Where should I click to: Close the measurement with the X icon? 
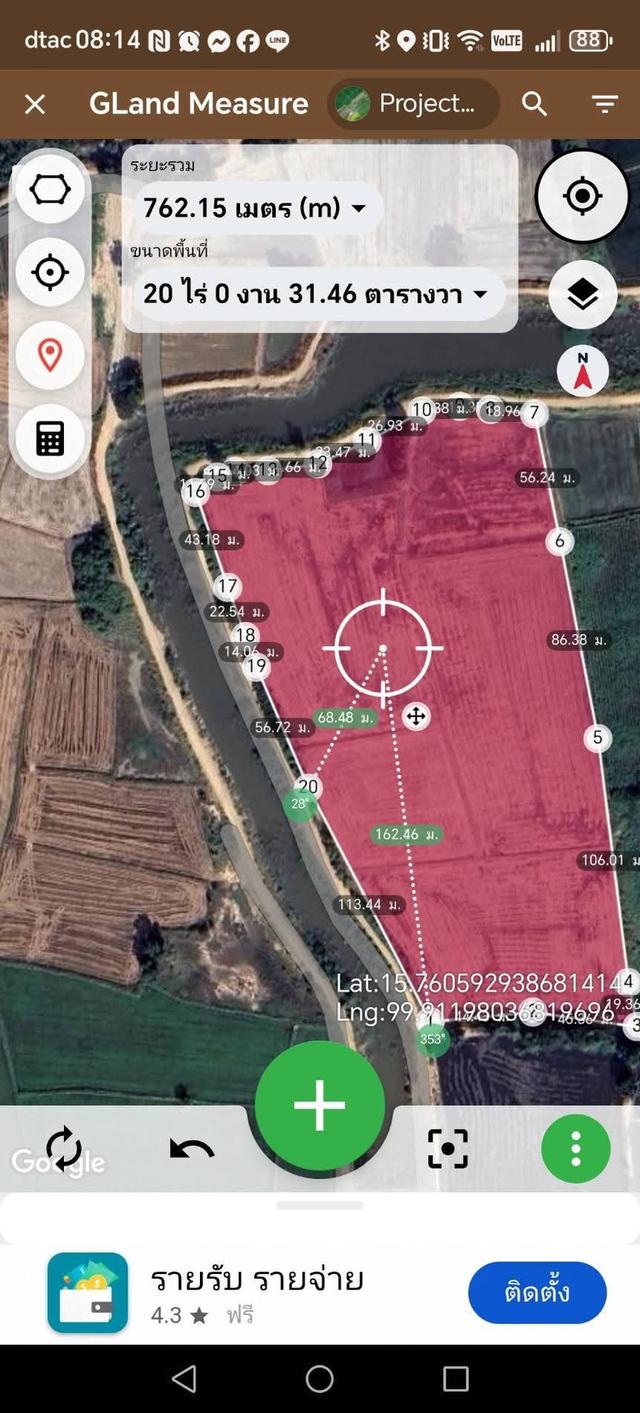35,104
